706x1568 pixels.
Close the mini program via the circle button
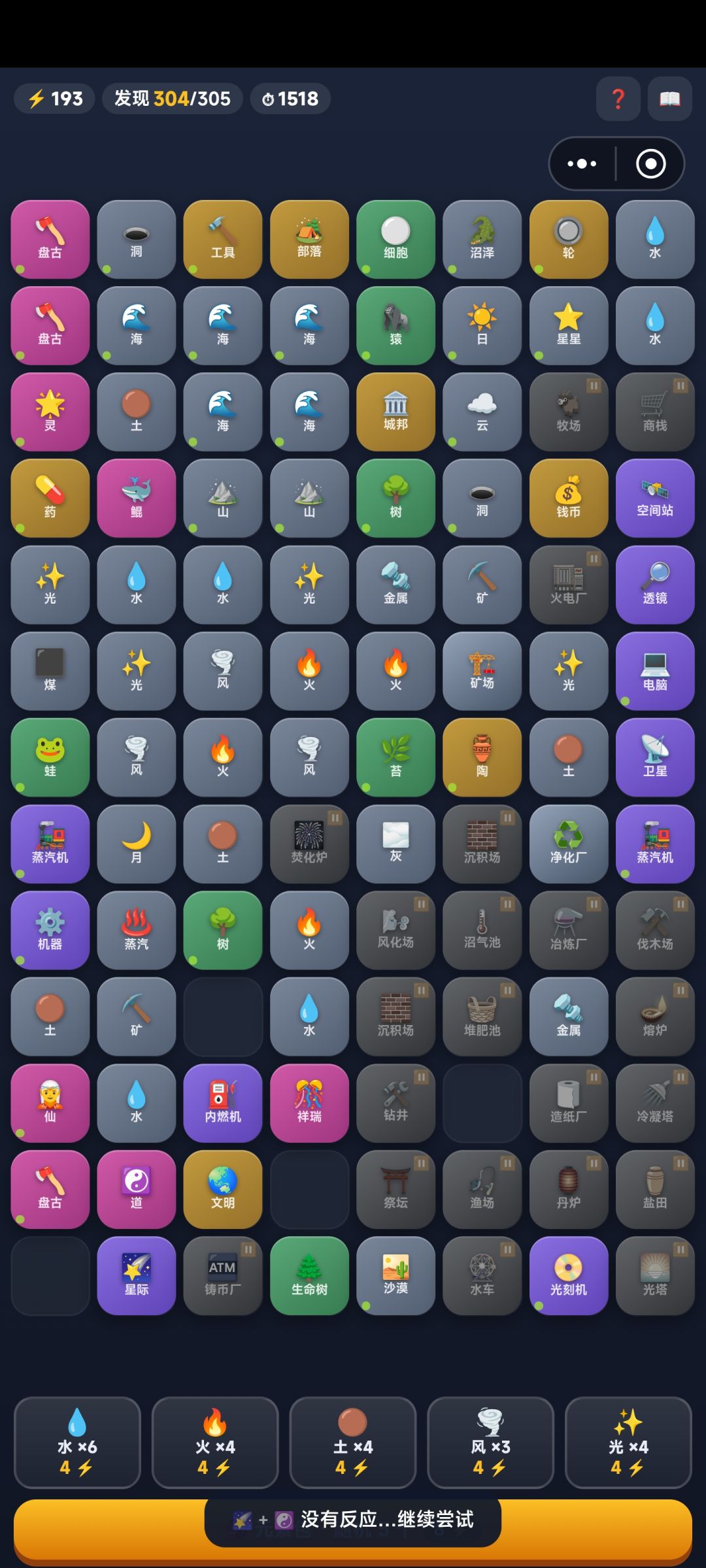650,163
